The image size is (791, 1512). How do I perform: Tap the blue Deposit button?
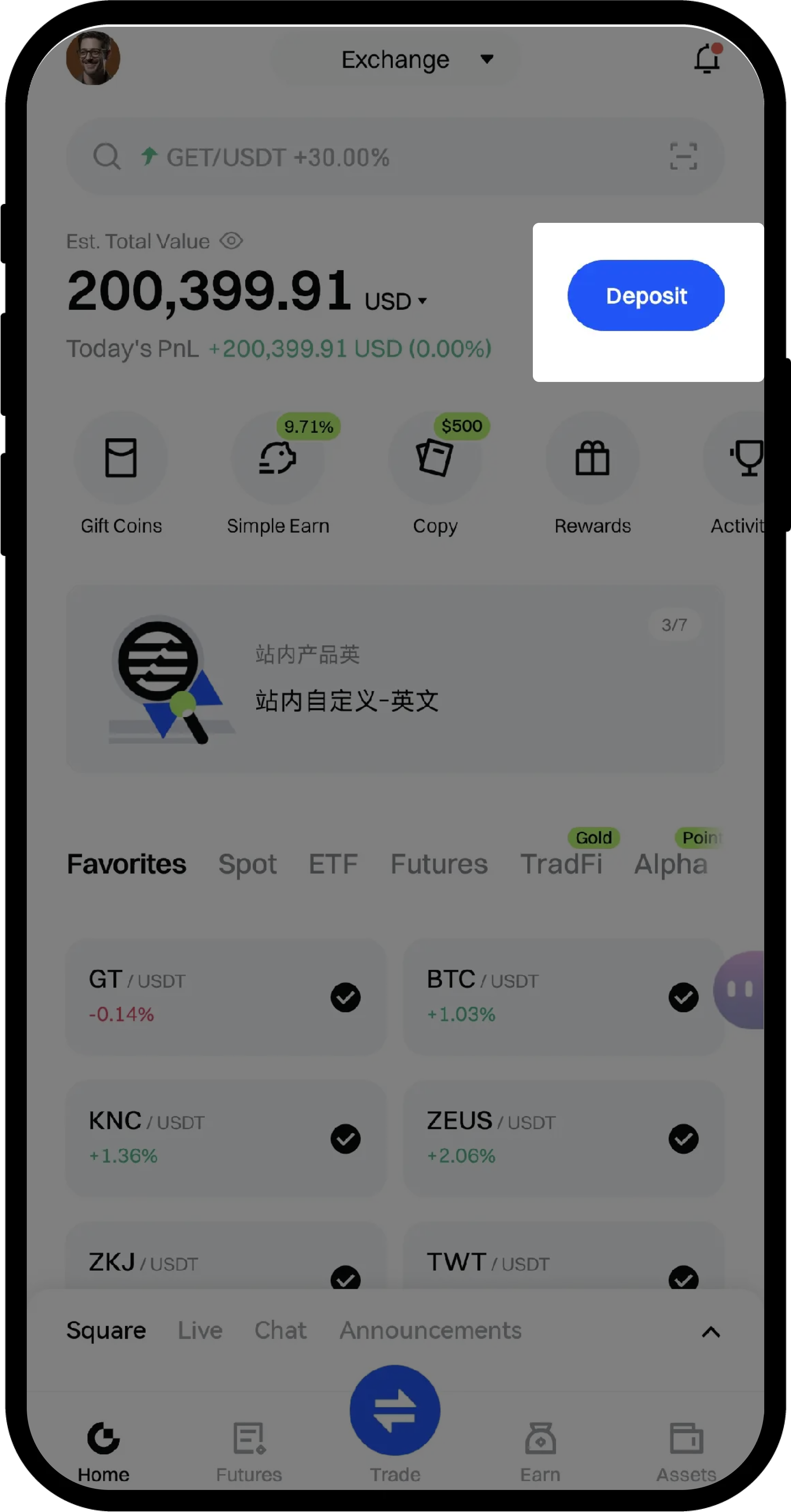(x=645, y=296)
